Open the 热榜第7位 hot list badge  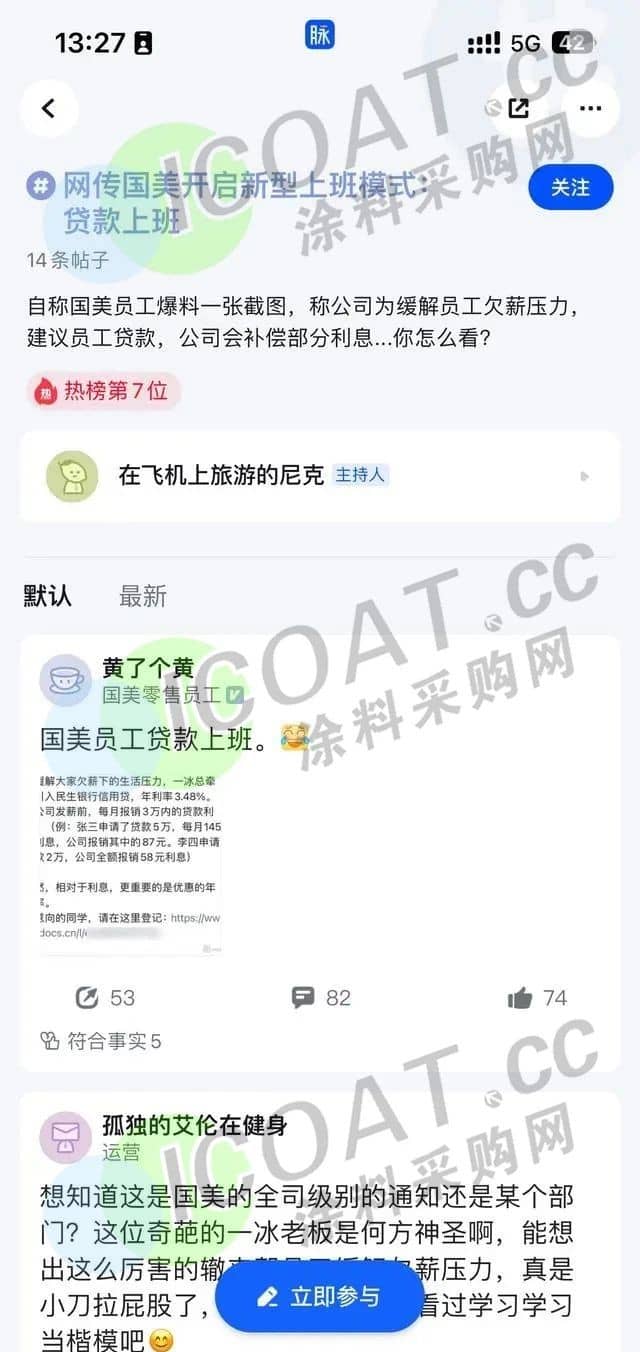point(104,391)
